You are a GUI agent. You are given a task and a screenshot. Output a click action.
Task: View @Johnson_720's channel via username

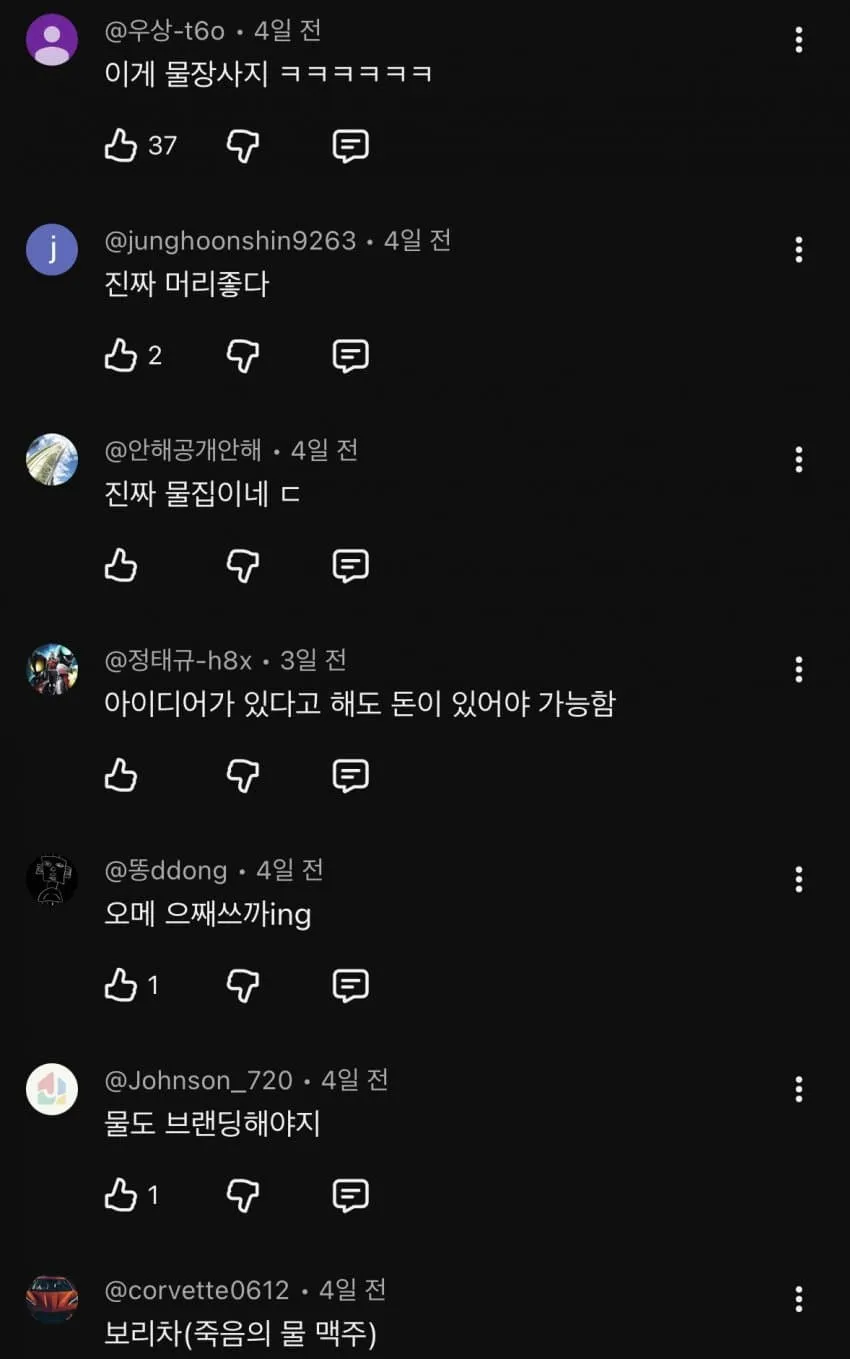[x=198, y=1080]
